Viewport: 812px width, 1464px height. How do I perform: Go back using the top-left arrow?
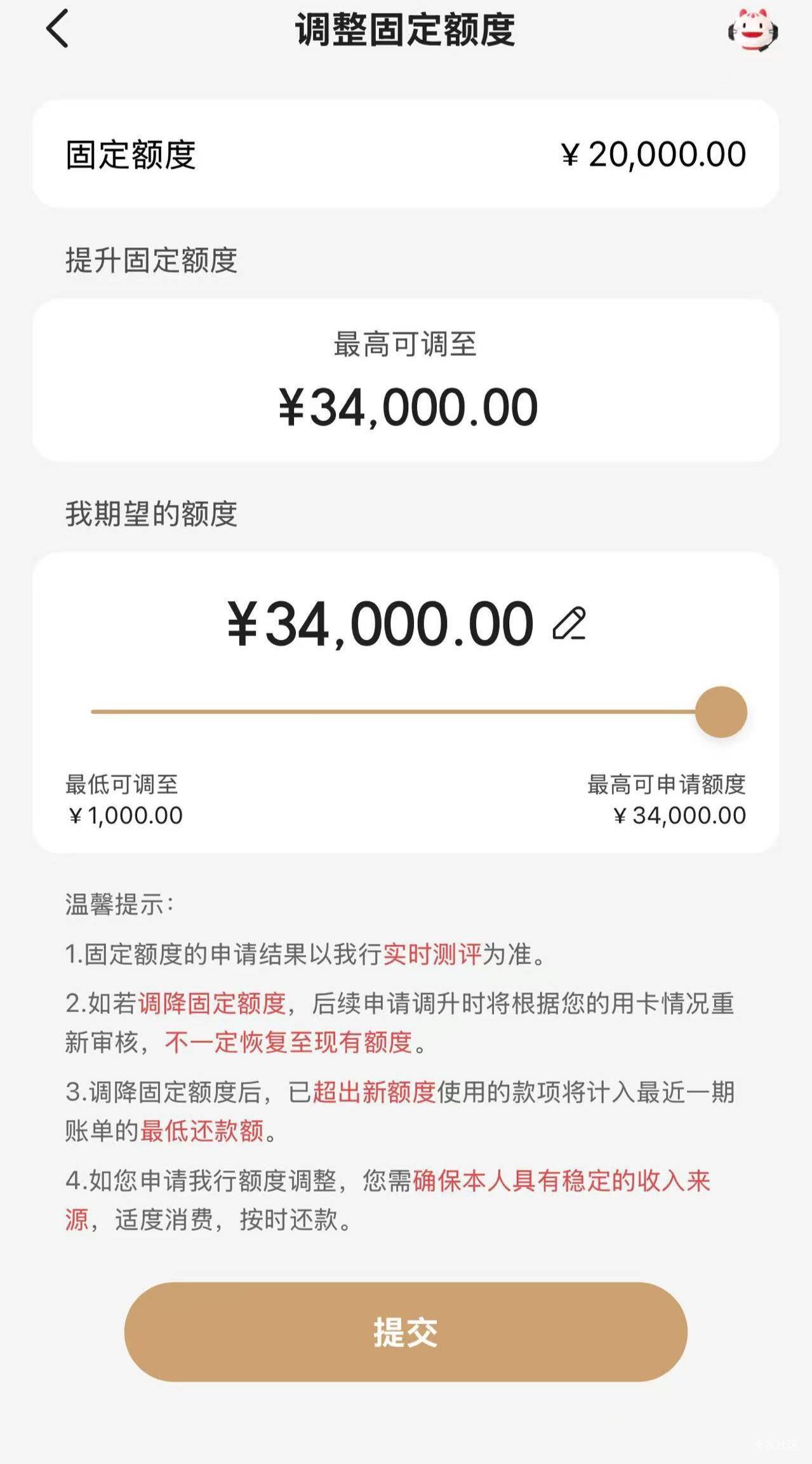[x=57, y=29]
